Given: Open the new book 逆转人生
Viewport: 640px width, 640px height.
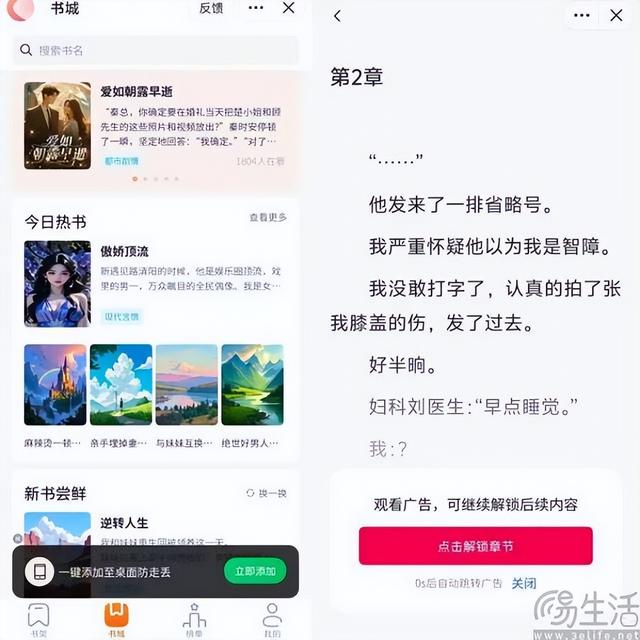Looking at the screenshot, I should tap(124, 523).
